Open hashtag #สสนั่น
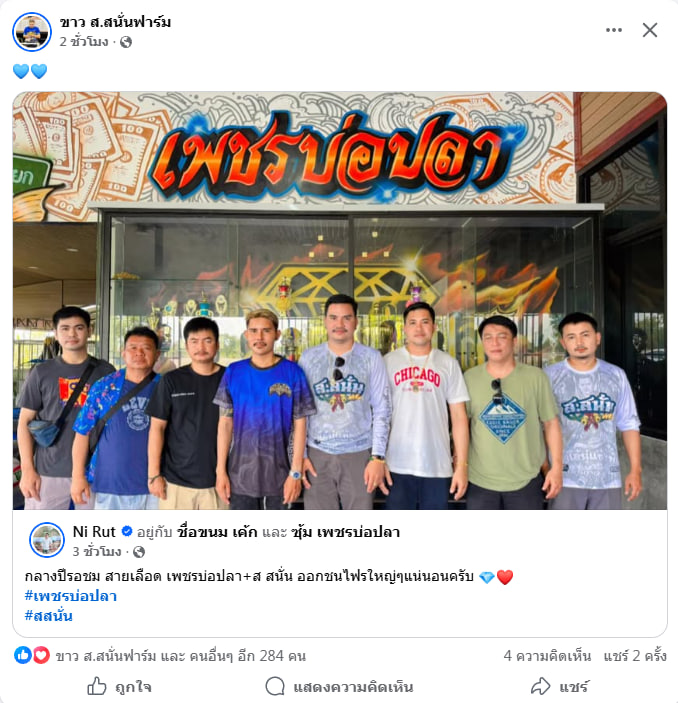This screenshot has height=703, width=678. 49,616
